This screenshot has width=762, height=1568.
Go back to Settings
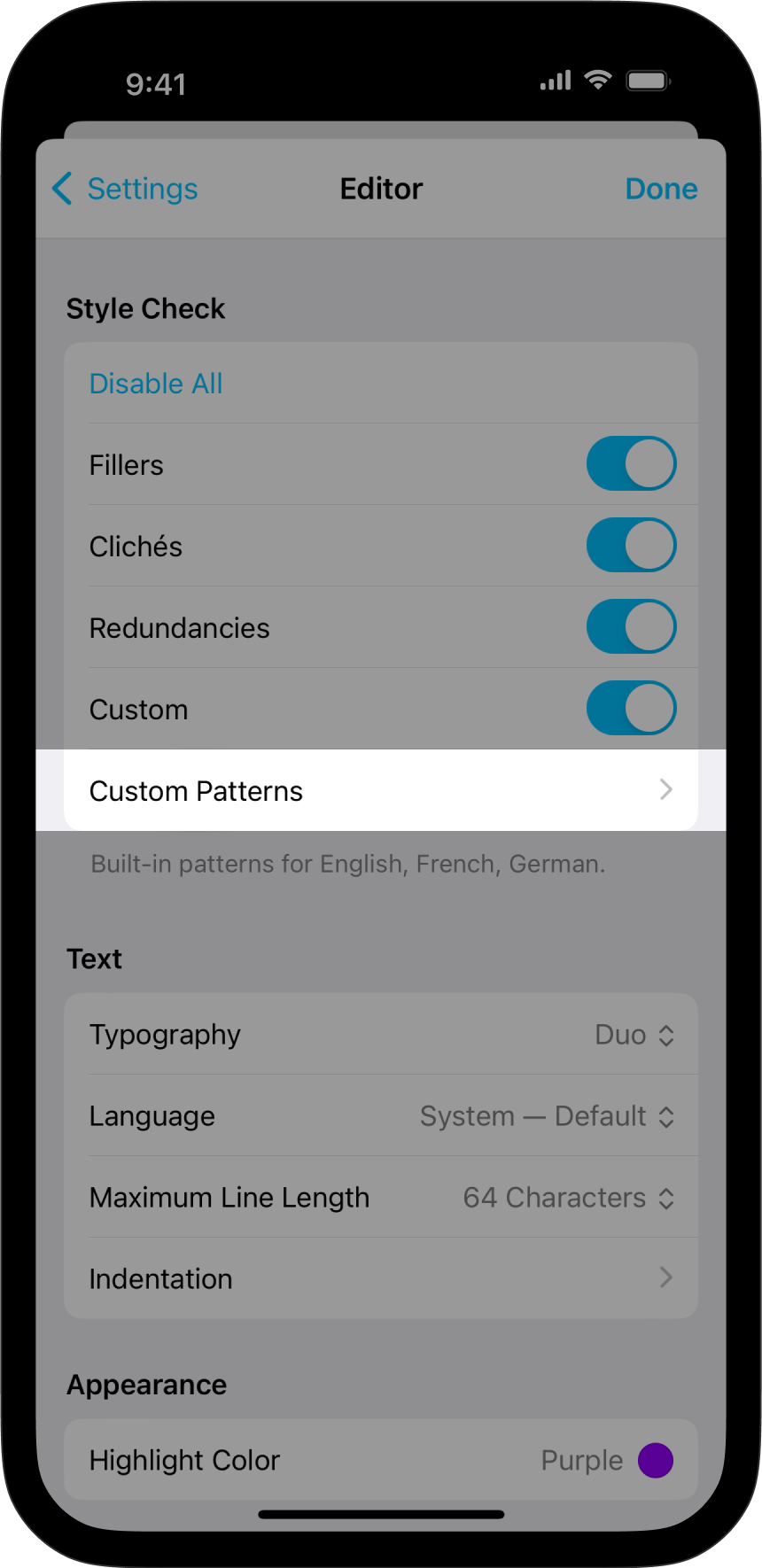[x=126, y=189]
